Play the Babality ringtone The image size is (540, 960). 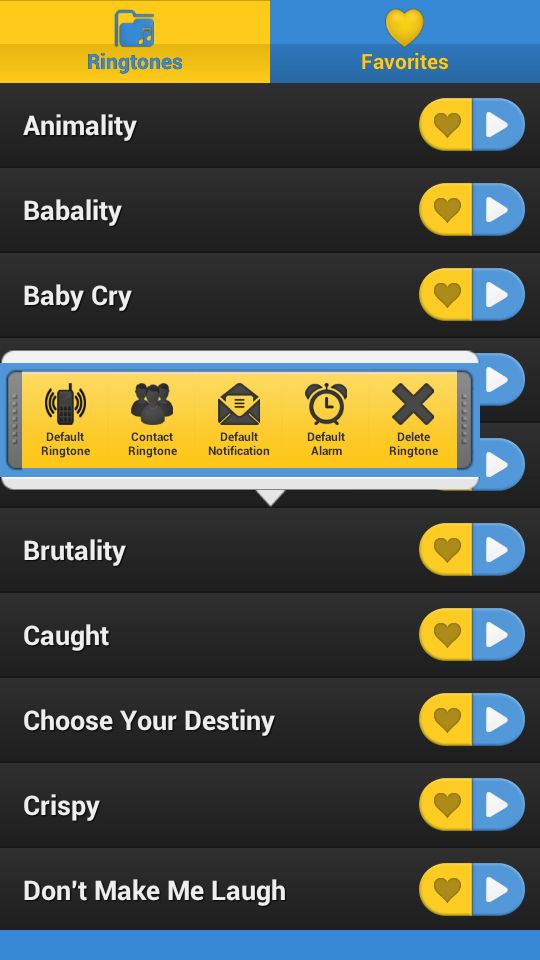(498, 210)
